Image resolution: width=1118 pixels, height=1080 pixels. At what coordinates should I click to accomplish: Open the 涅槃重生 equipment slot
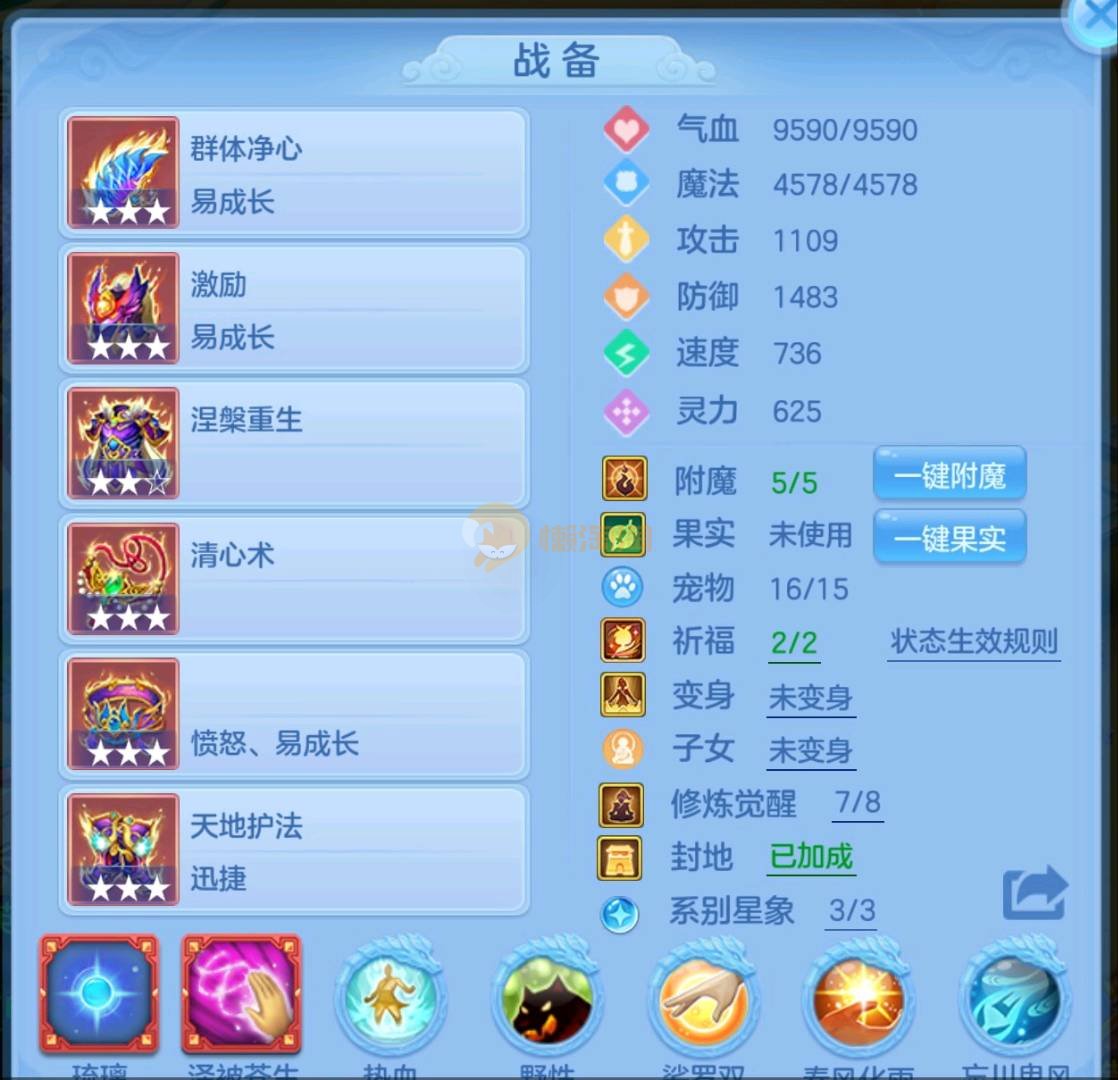click(x=295, y=444)
